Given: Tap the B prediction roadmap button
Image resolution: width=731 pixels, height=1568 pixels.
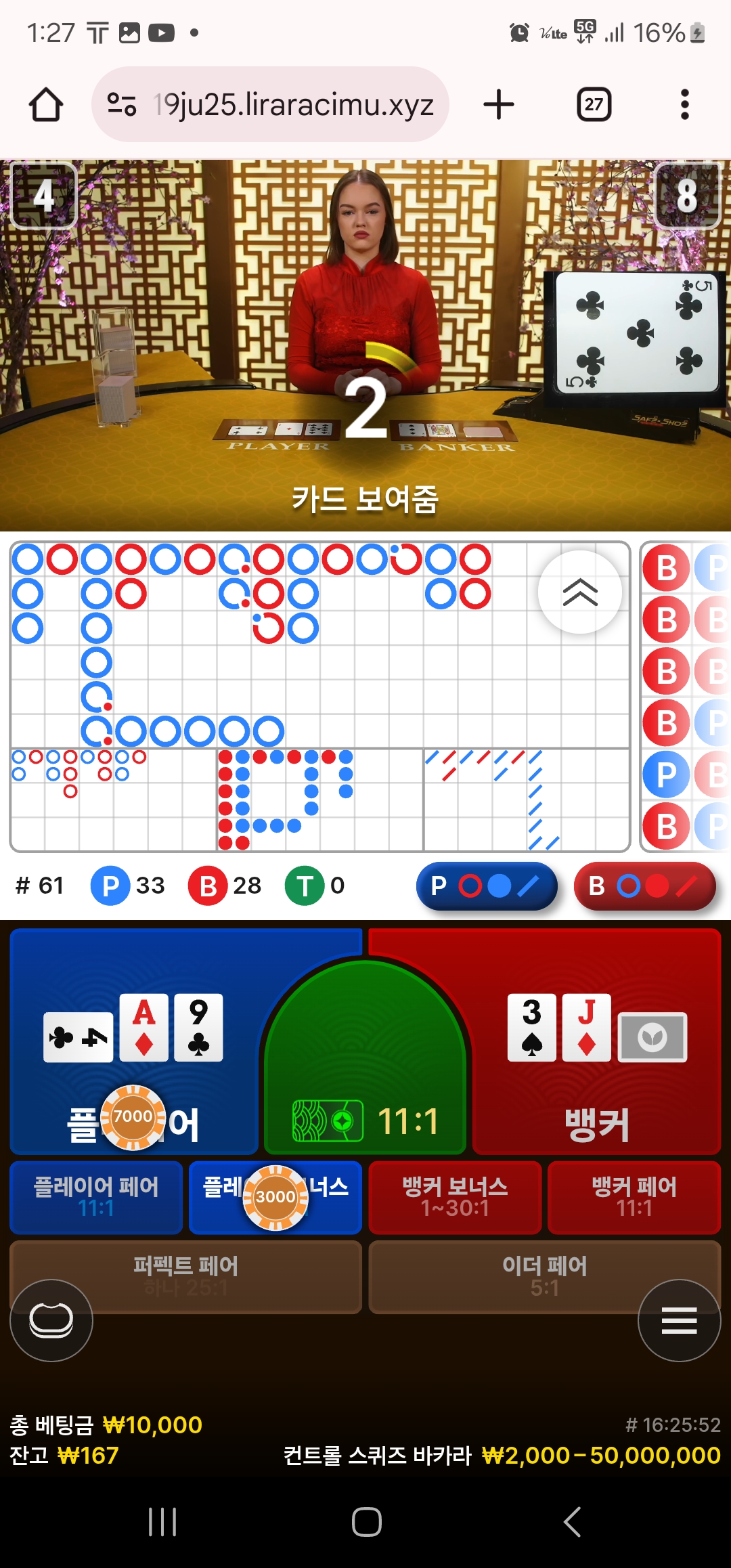Looking at the screenshot, I should 644,886.
